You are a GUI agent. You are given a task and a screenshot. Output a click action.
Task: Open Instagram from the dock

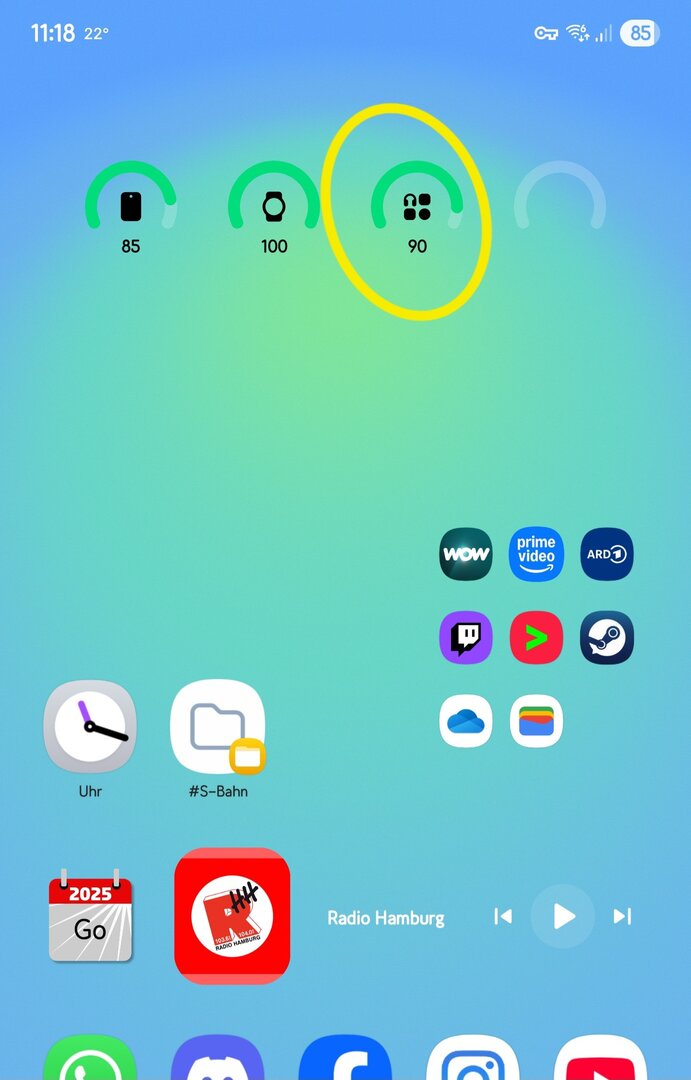pos(473,1060)
